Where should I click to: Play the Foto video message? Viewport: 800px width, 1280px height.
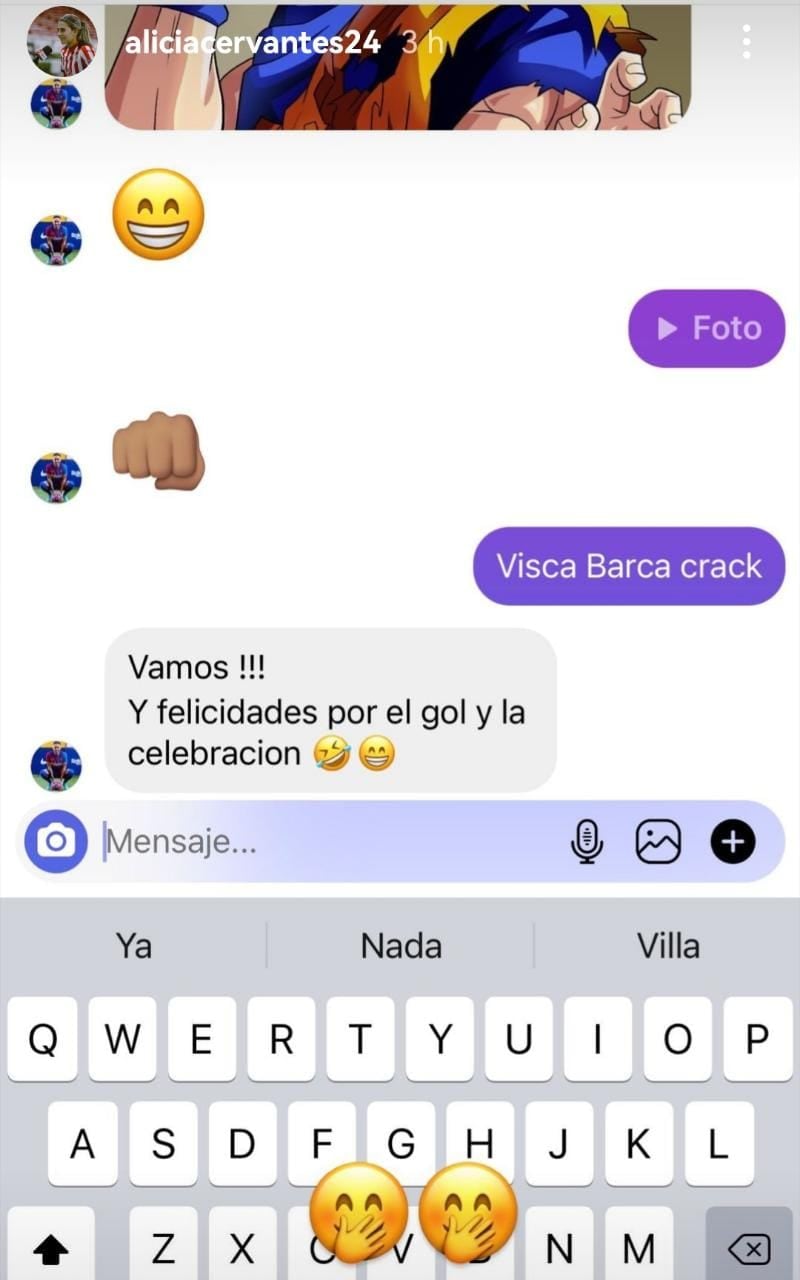pos(706,328)
